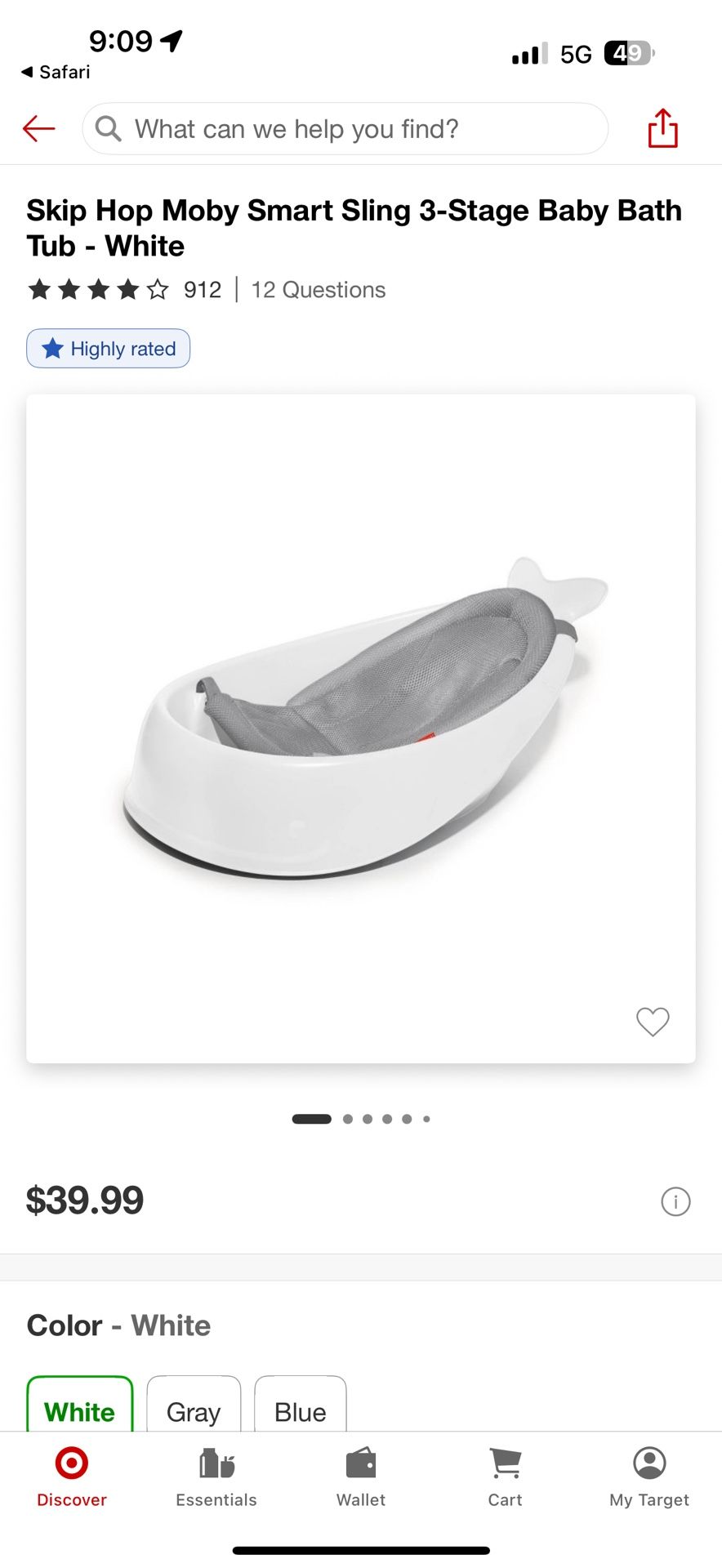Return to Safari via status bar
The width and height of the screenshot is (722, 1568).
point(56,72)
